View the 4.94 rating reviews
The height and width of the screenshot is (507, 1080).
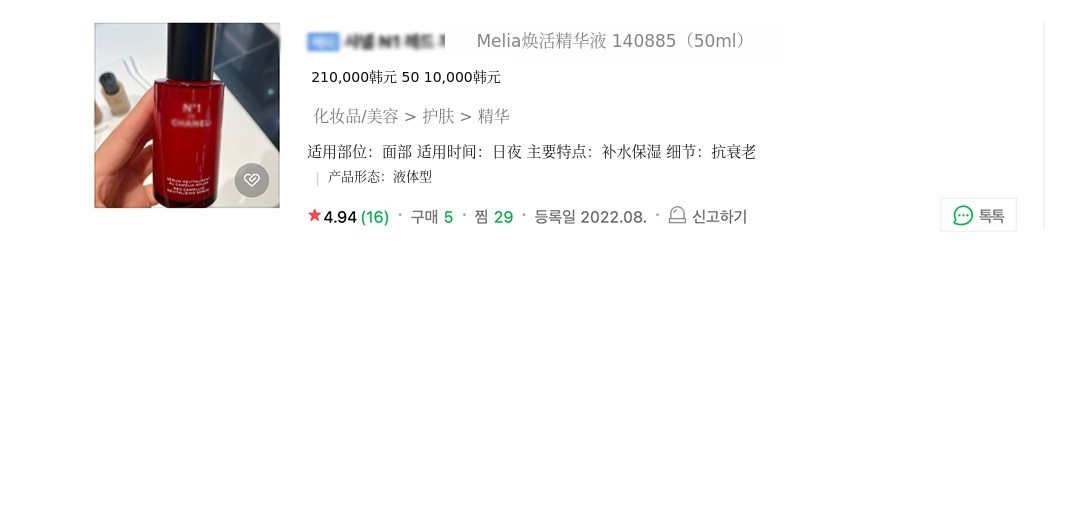point(349,217)
